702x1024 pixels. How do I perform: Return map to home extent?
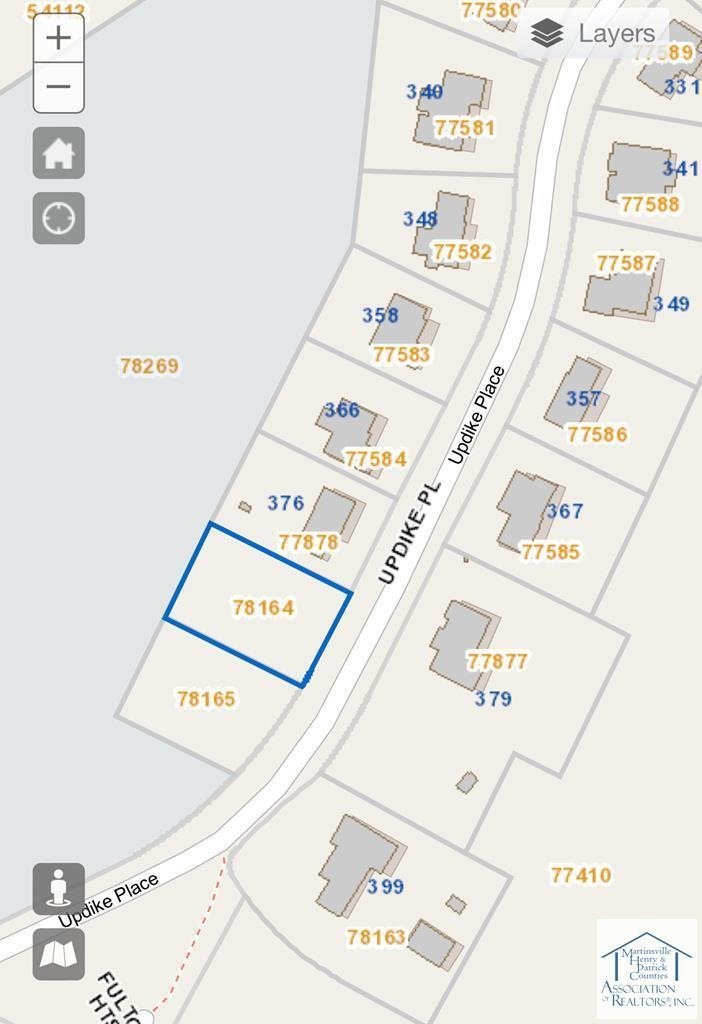[58, 154]
